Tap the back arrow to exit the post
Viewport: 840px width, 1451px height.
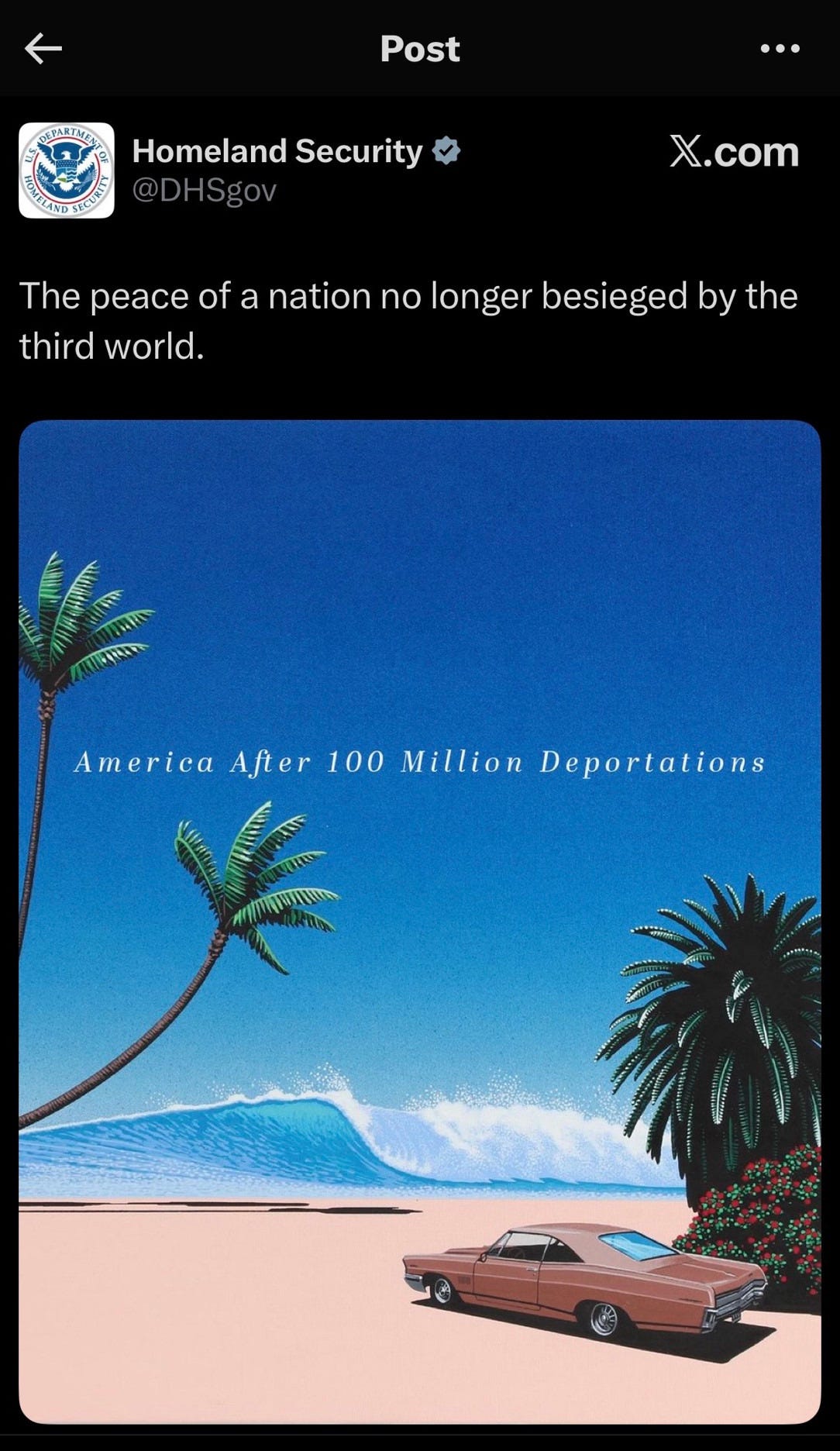tap(43, 49)
